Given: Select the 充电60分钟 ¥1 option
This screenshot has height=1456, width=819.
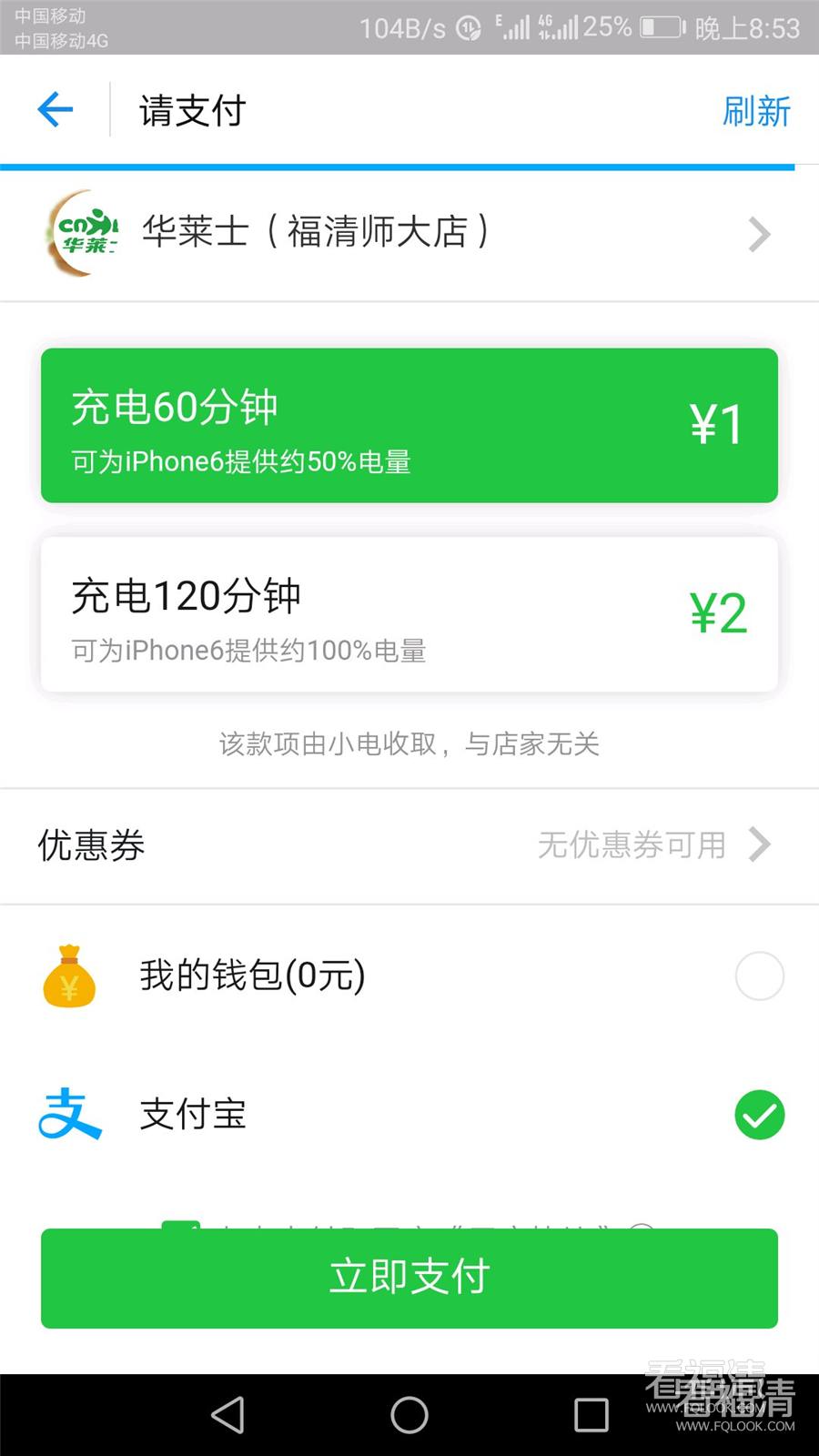Looking at the screenshot, I should (409, 425).
